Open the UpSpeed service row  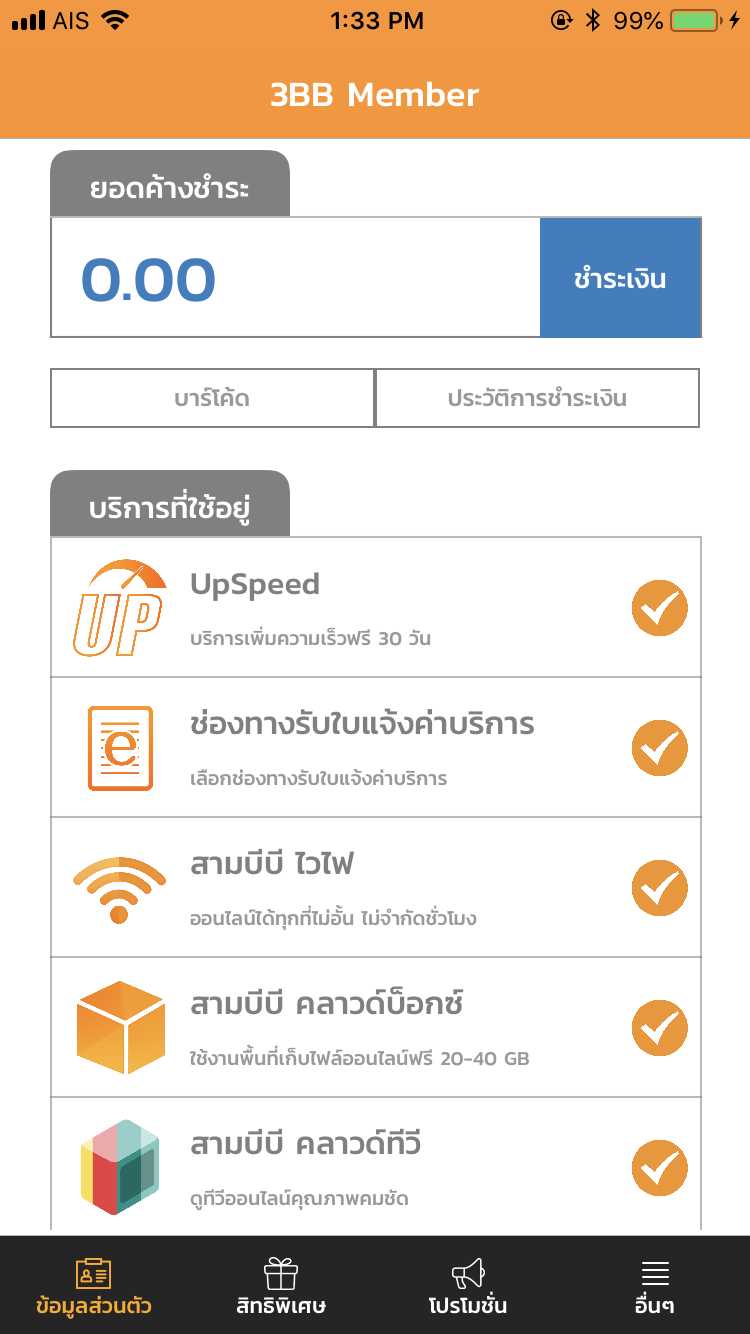[375, 607]
